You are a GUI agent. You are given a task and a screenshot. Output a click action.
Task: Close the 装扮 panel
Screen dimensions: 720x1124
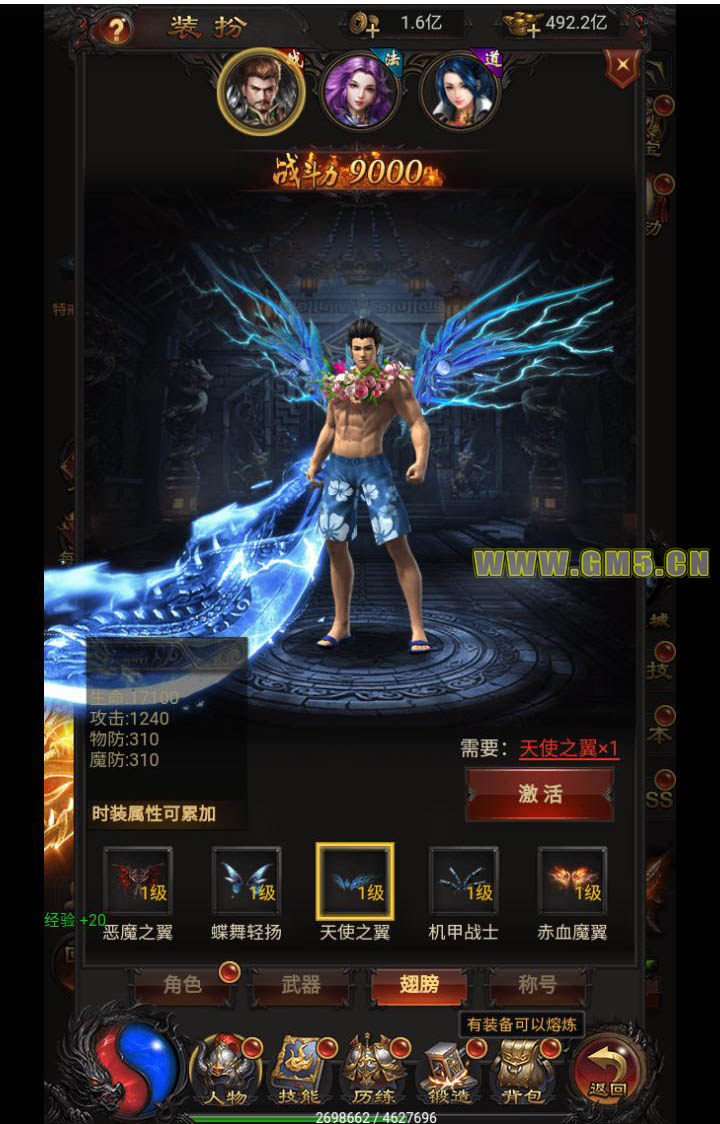coord(622,66)
